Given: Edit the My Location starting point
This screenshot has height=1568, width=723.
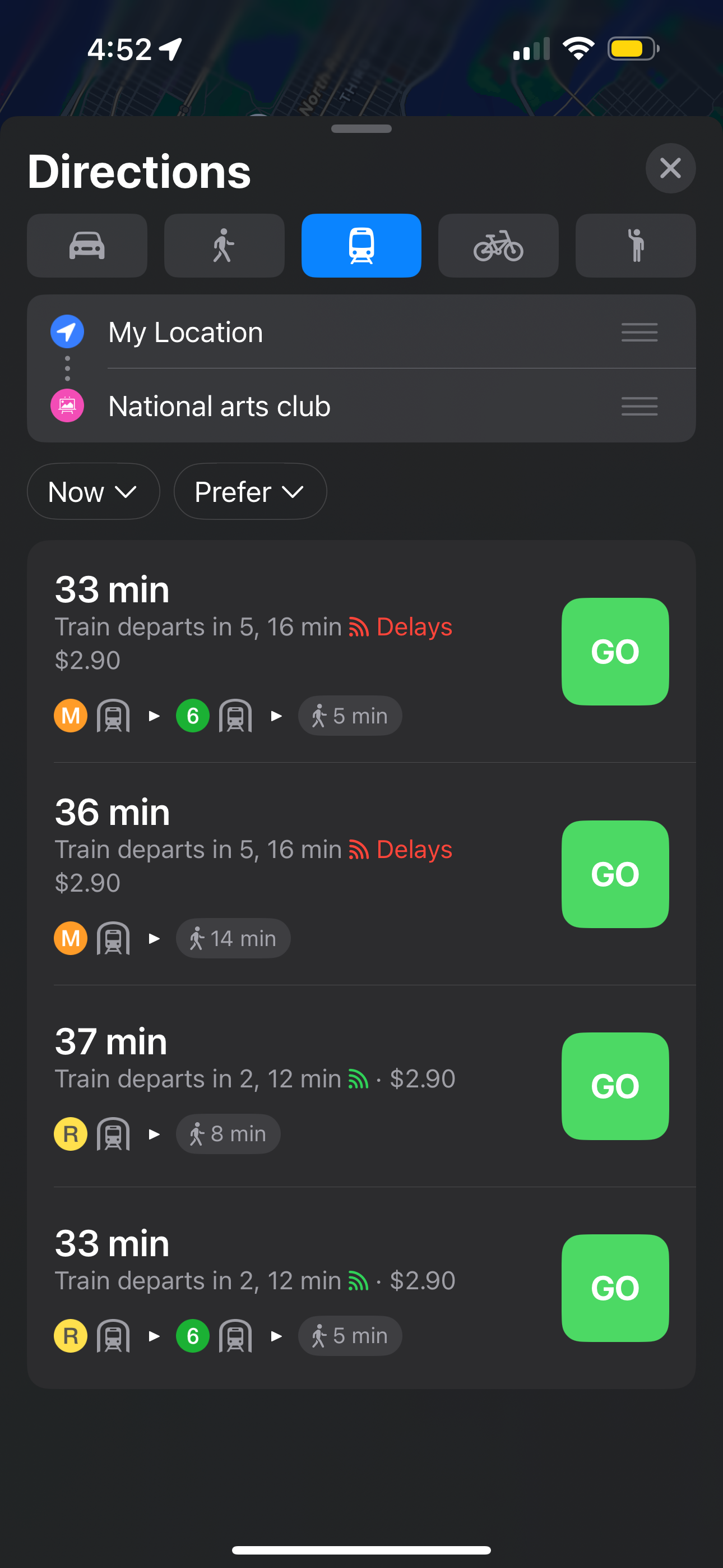Looking at the screenshot, I should (361, 332).
